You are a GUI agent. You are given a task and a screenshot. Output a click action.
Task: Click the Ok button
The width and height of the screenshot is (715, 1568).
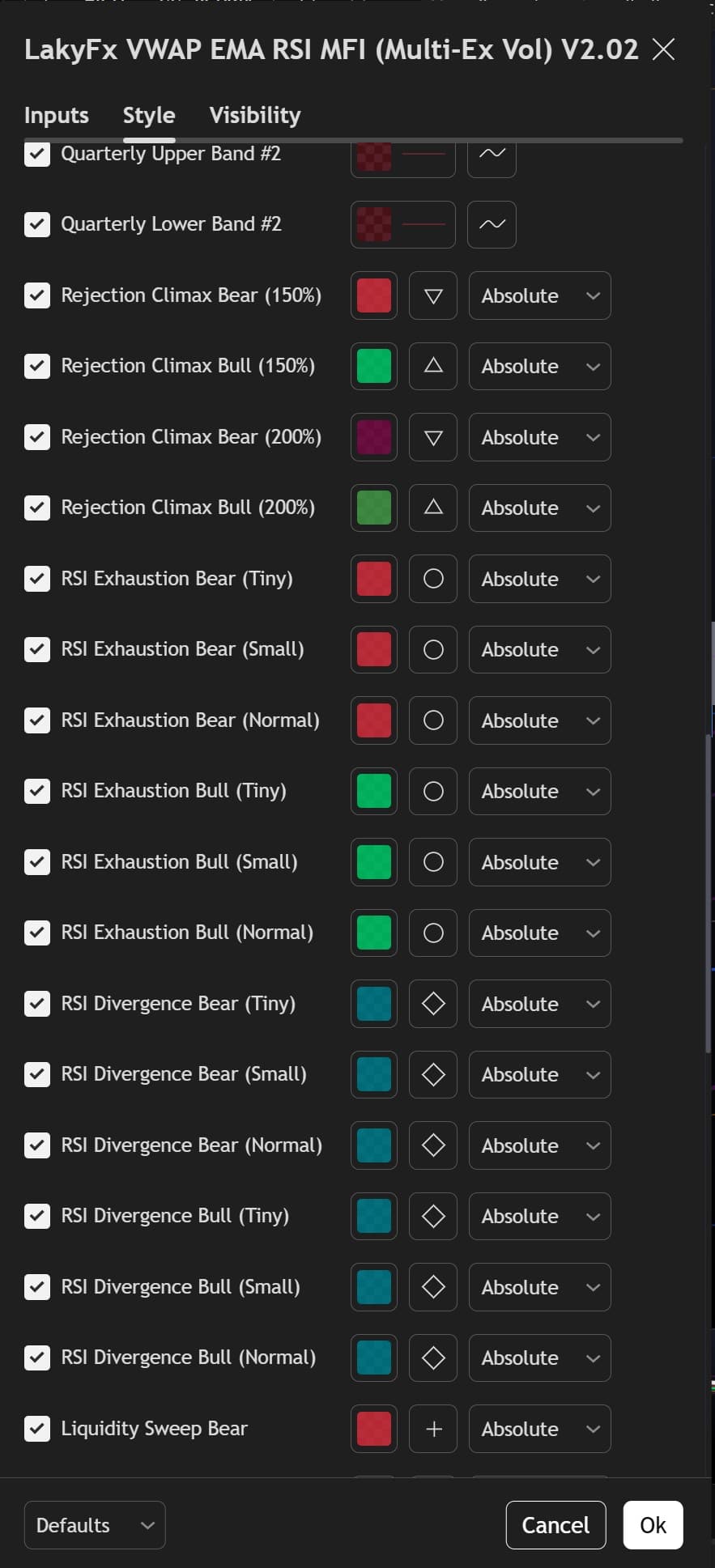pos(653,1524)
